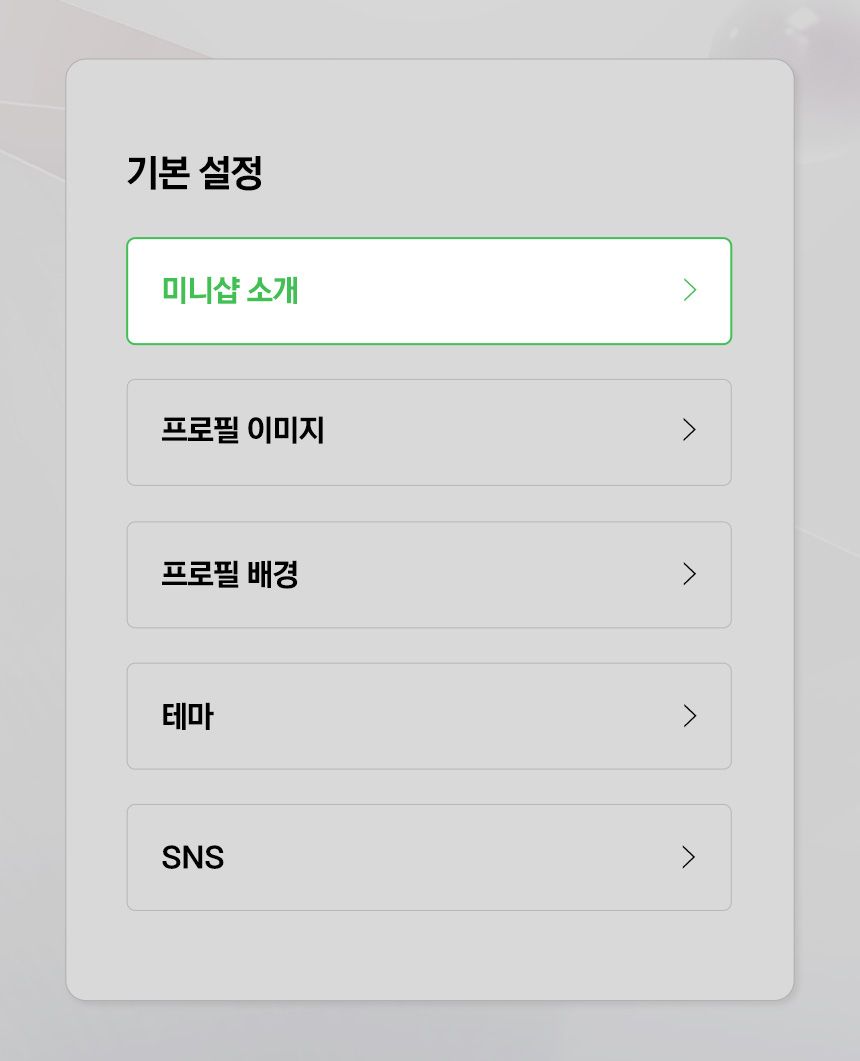Select the 프로필 이미지 row
This screenshot has width=860, height=1061.
click(428, 432)
